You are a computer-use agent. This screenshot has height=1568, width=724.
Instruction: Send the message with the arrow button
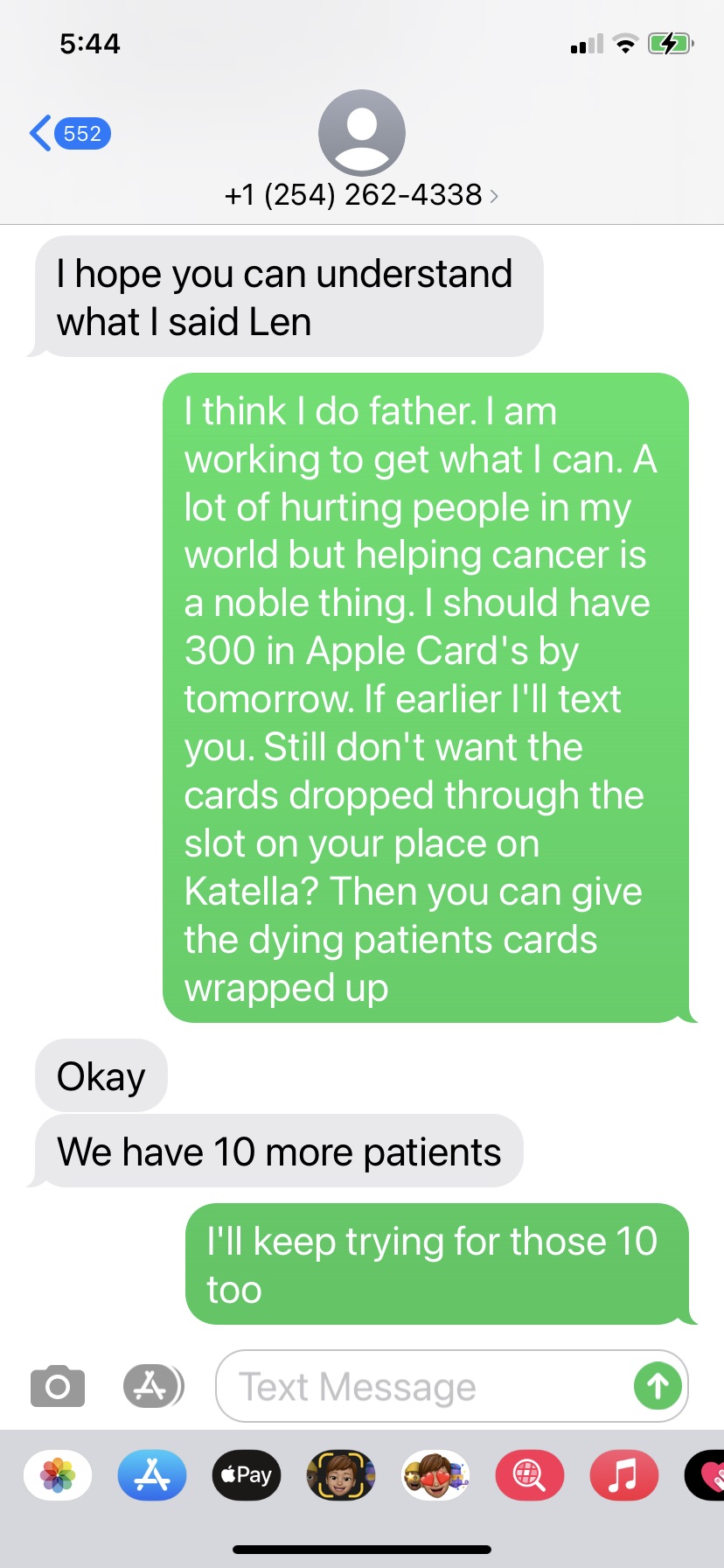658,1386
